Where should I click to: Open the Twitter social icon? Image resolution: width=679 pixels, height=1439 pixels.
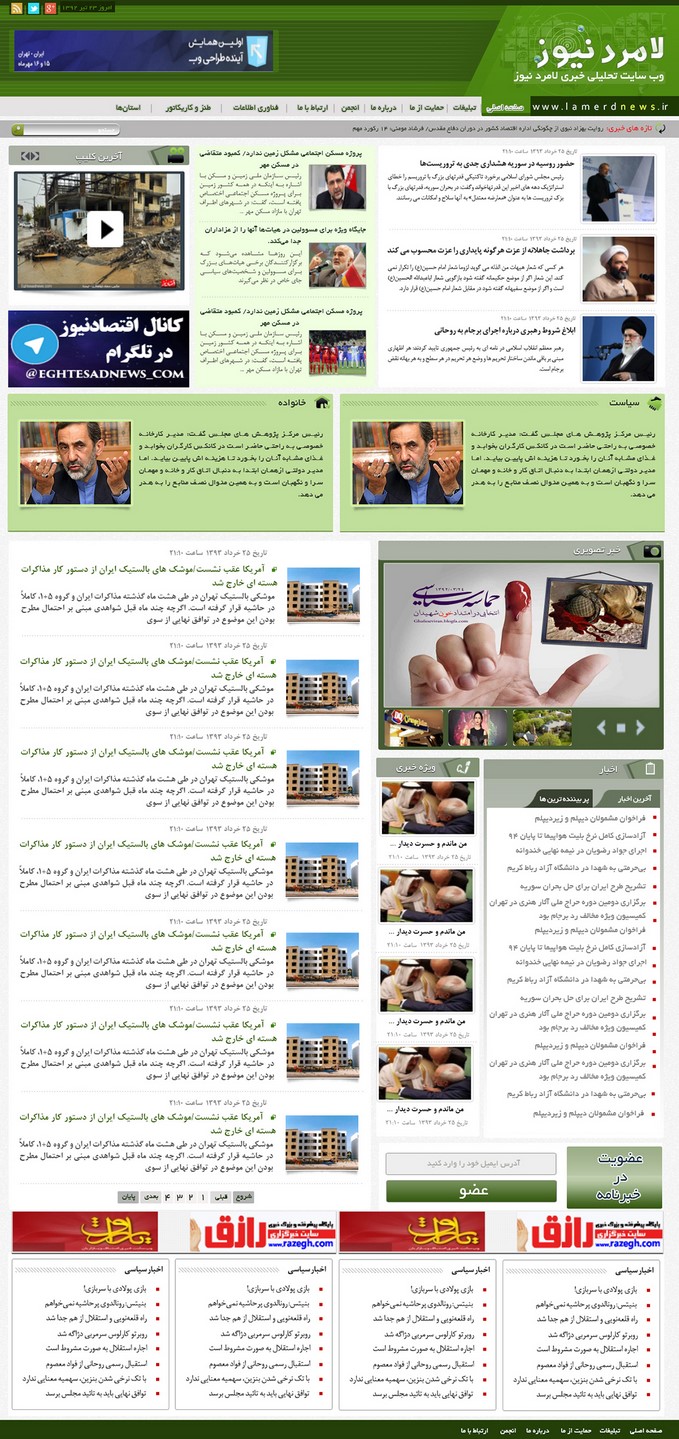pos(33,9)
